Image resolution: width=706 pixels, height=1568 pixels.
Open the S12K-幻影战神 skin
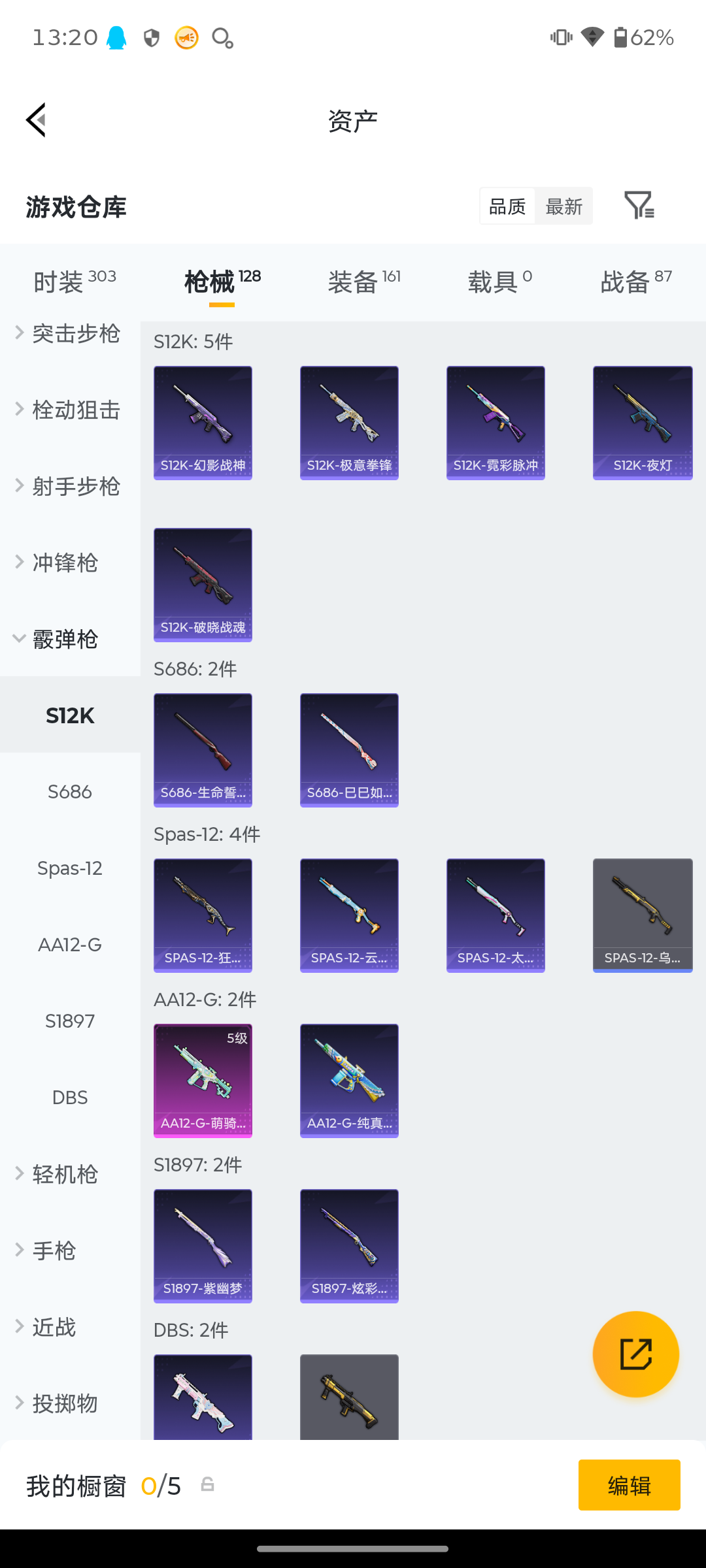coord(203,423)
